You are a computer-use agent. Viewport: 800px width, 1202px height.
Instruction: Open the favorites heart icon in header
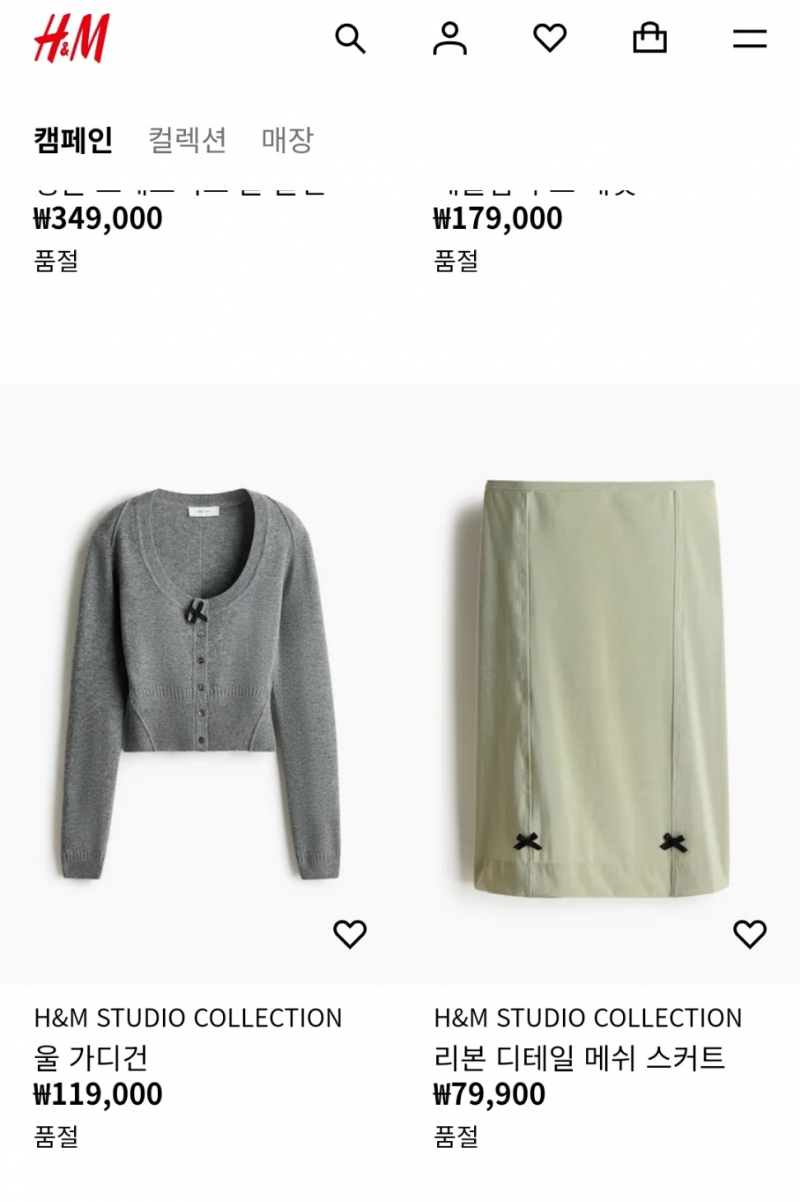coord(550,39)
